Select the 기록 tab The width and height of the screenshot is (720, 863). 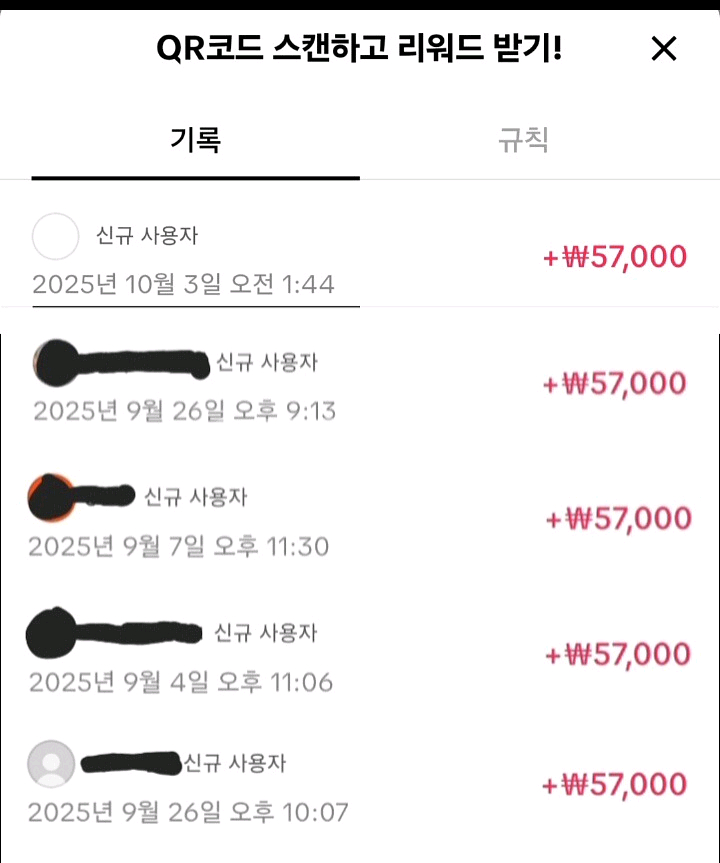[195, 139]
